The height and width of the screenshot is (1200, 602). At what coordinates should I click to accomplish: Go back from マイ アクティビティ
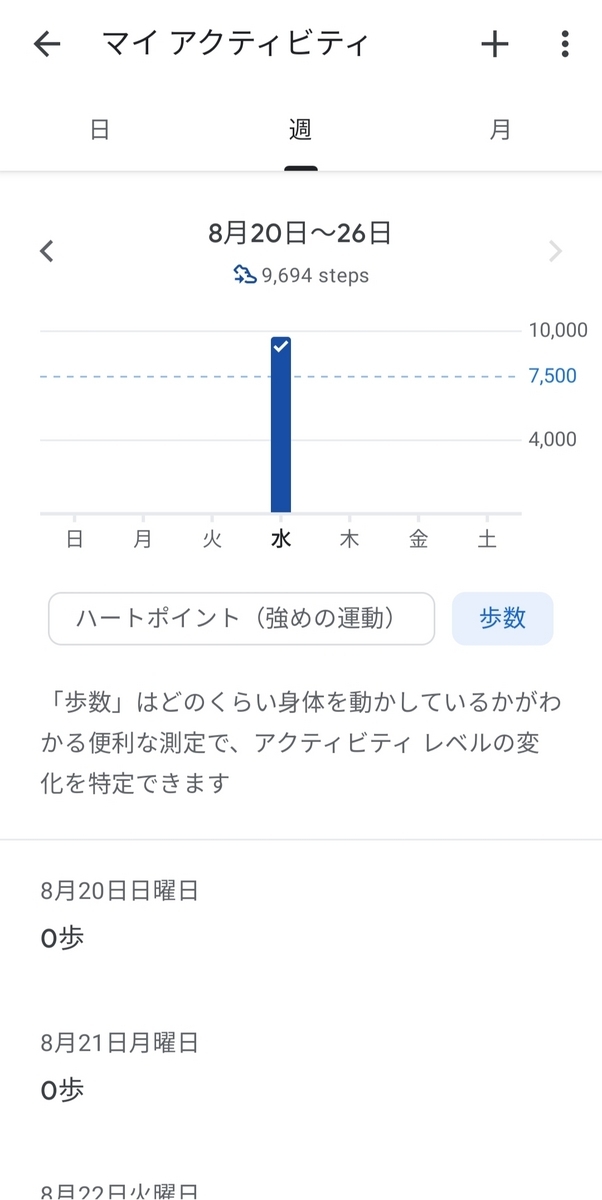click(x=47, y=44)
